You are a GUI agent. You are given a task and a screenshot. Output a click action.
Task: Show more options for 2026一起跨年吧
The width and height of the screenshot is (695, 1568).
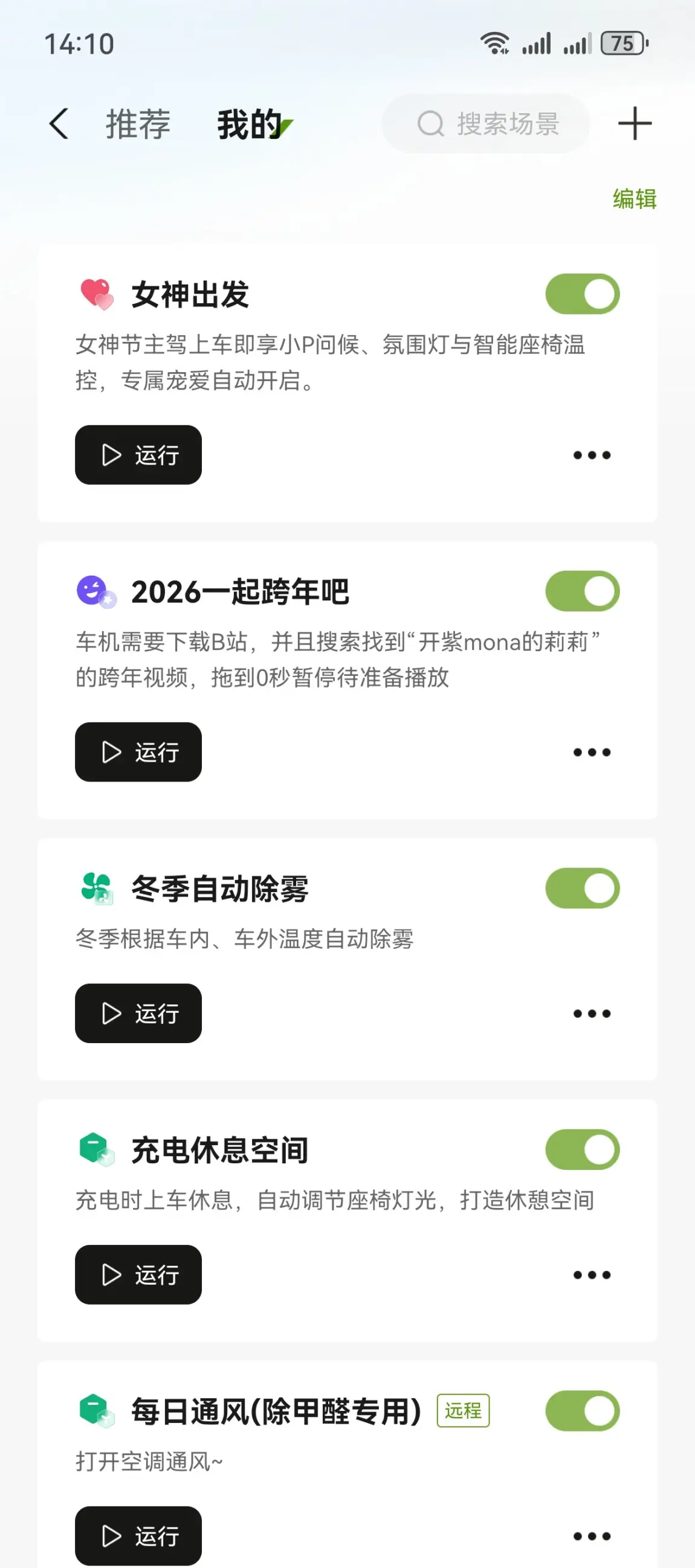(592, 752)
